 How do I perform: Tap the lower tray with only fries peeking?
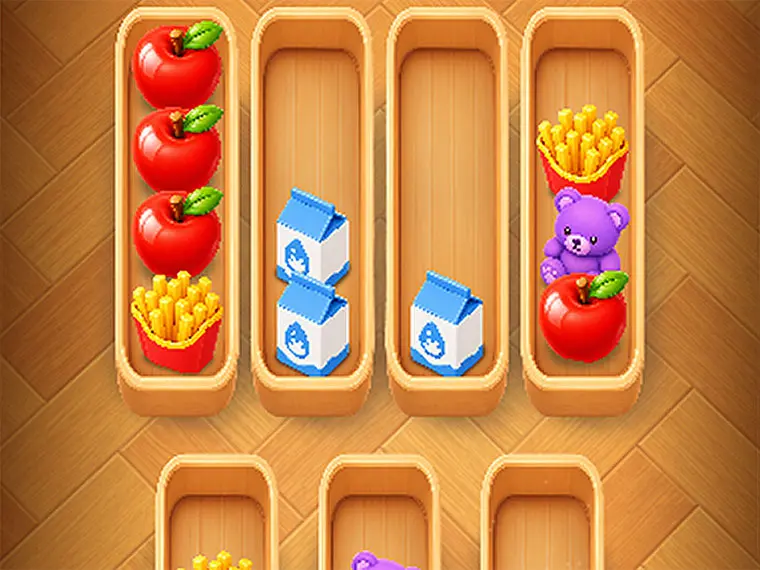[217, 512]
